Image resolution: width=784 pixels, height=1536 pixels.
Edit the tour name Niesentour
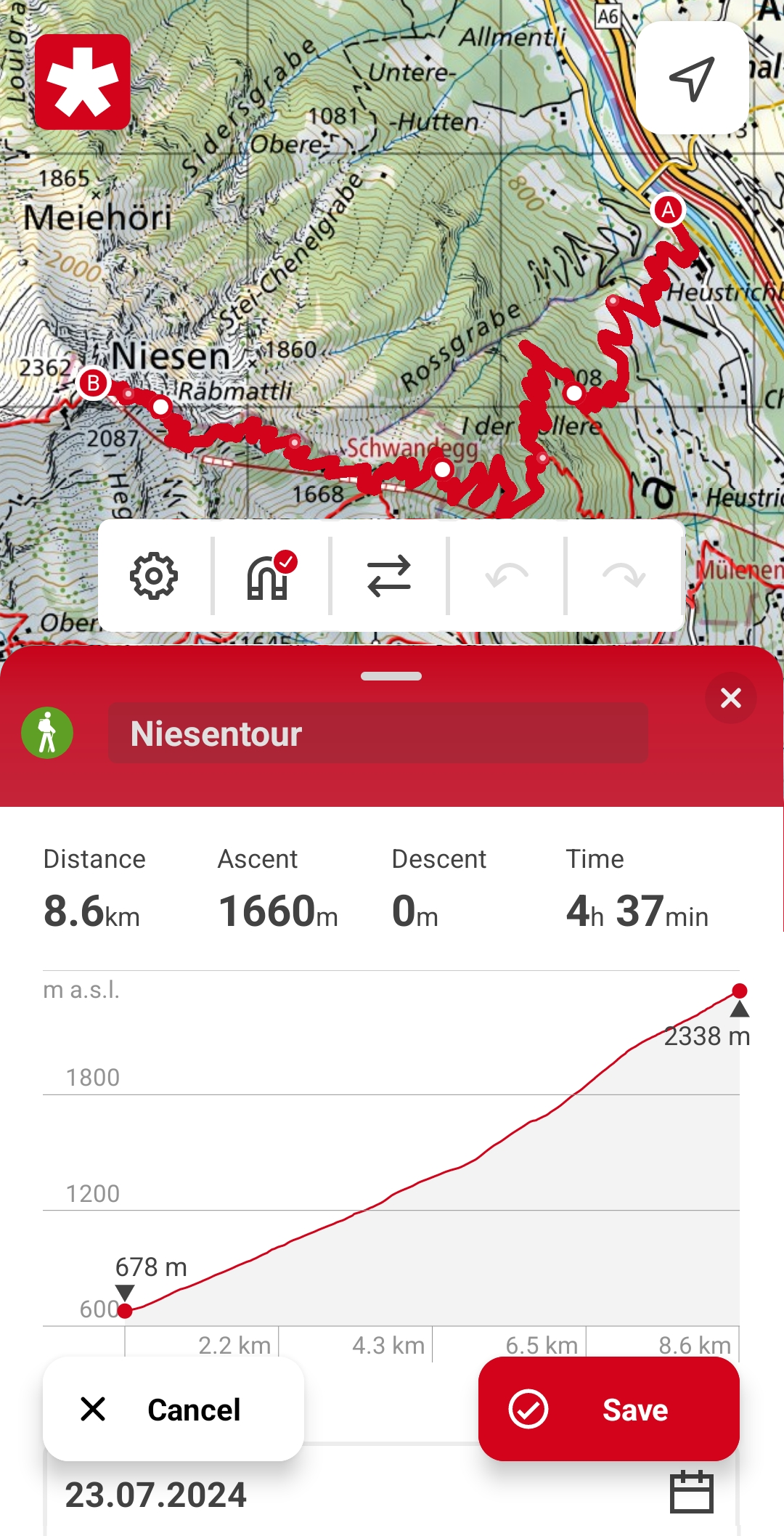[377, 734]
